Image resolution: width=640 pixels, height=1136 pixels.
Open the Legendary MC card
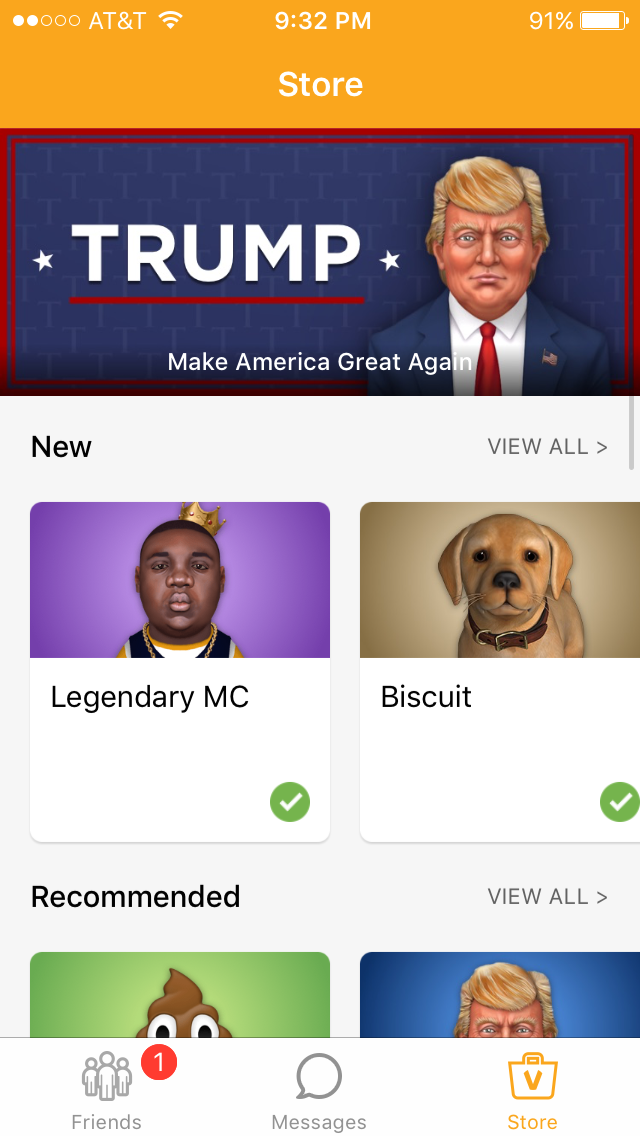(x=180, y=670)
